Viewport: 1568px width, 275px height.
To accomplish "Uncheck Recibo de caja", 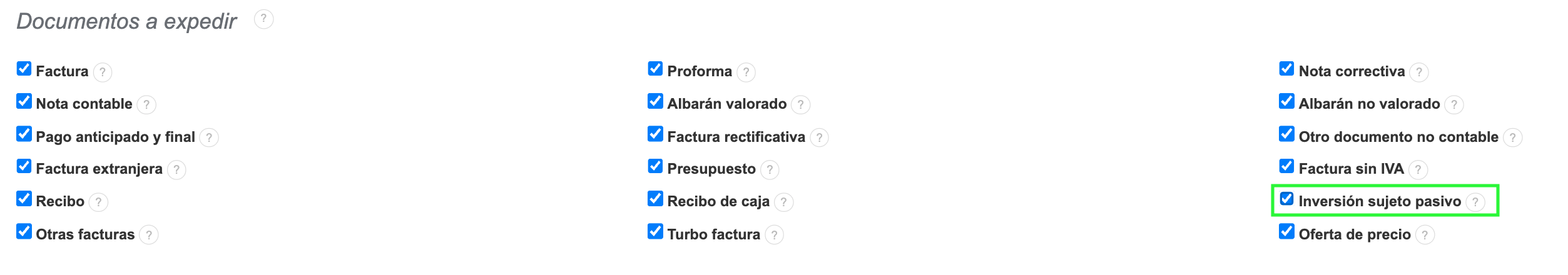I will click(655, 199).
